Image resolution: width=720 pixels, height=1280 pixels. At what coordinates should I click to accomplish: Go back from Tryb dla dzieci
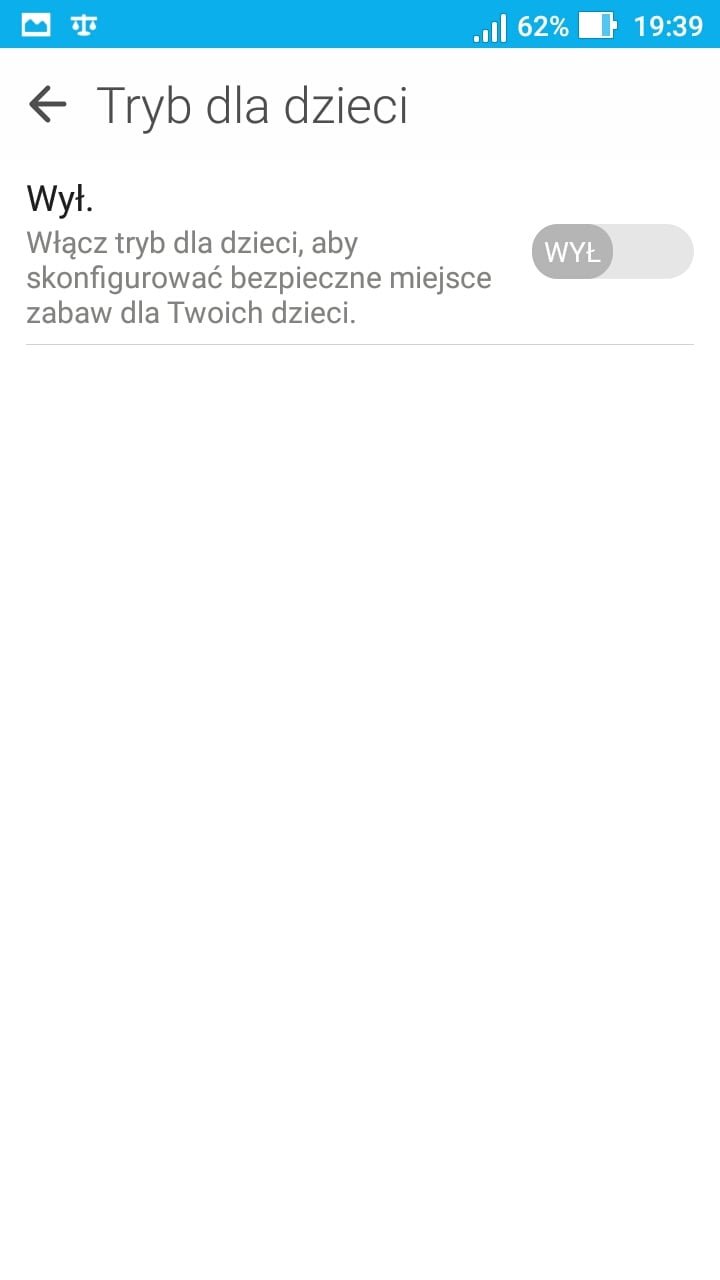pyautogui.click(x=47, y=104)
